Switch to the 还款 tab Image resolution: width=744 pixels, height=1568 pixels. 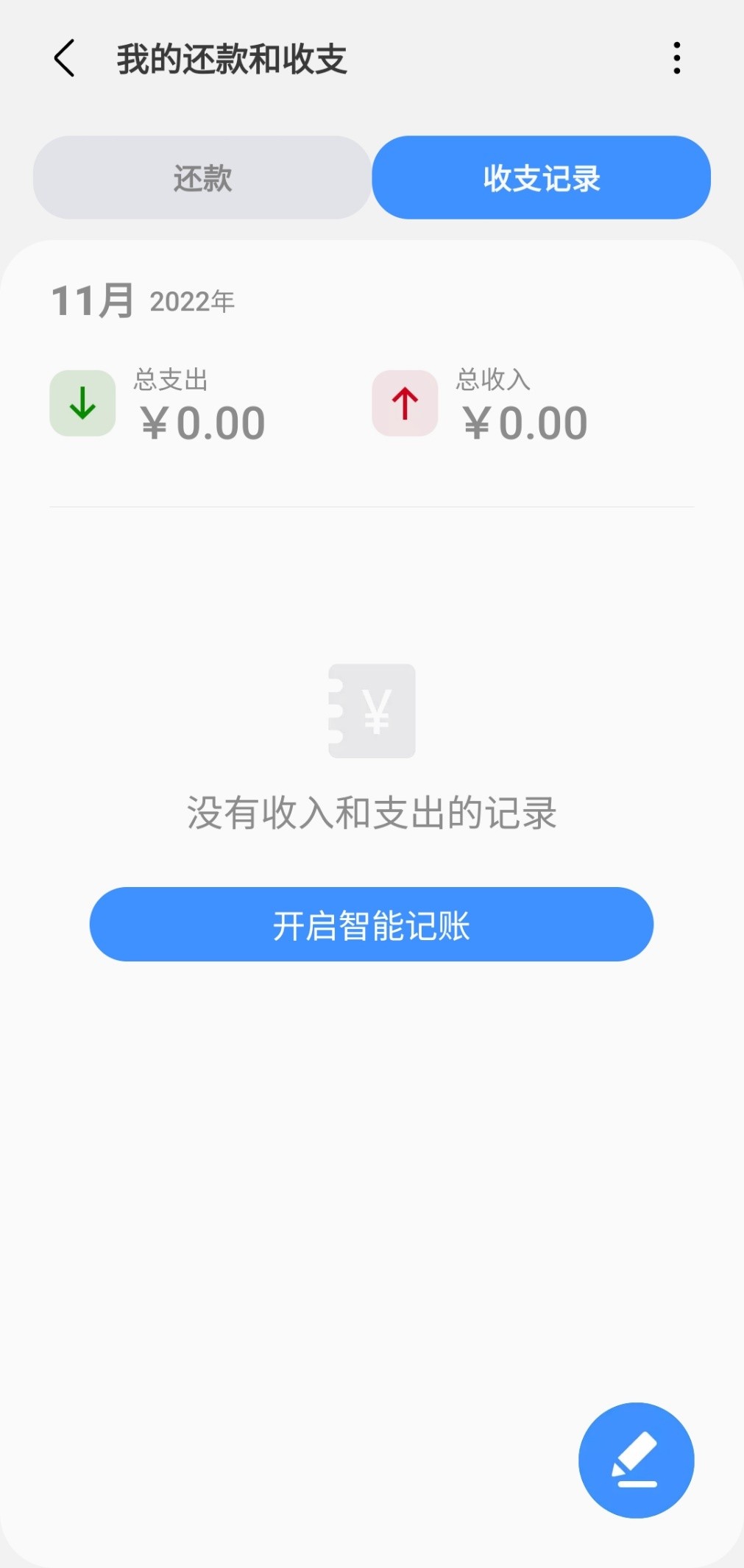(202, 177)
